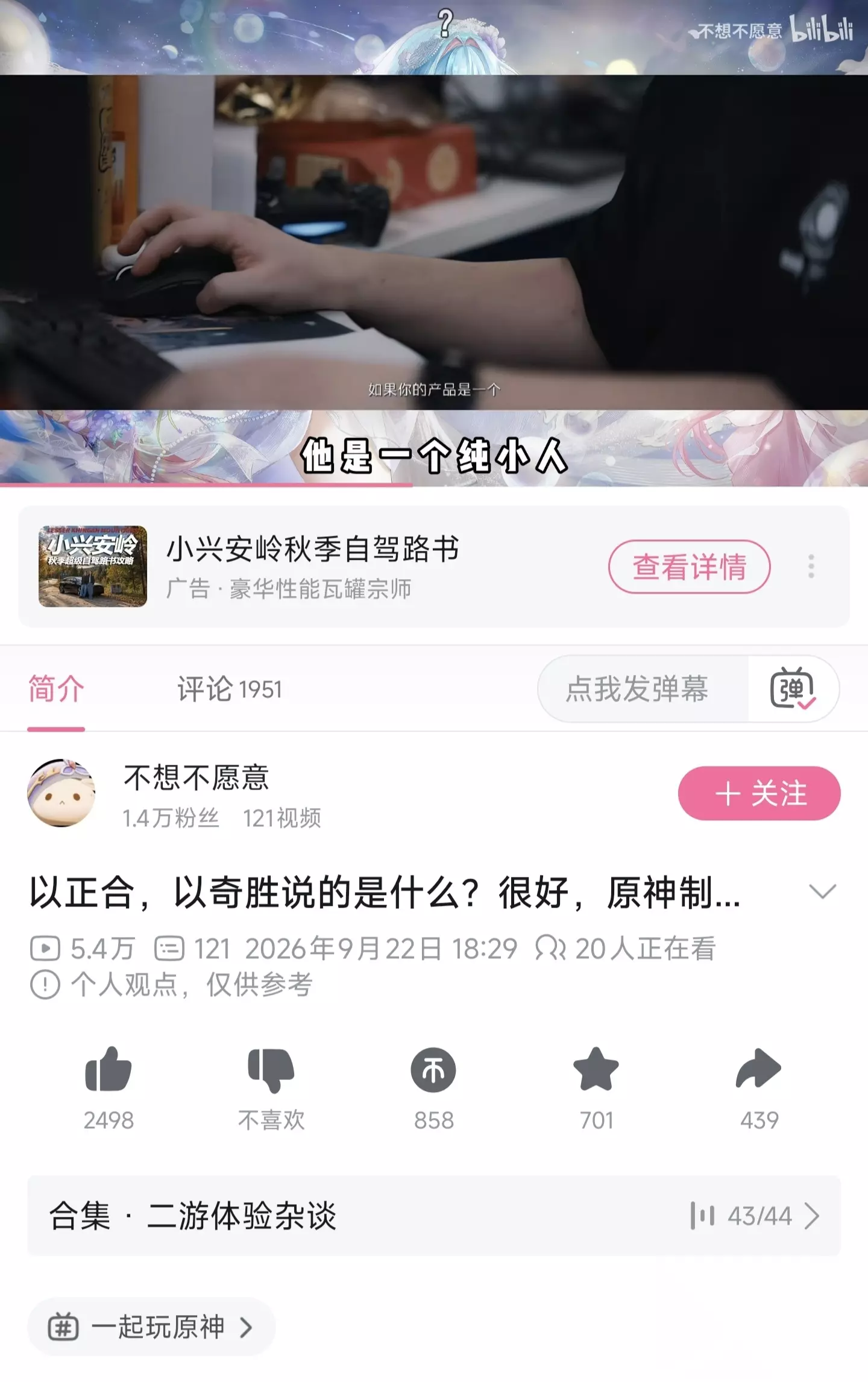Expand the video title description chevron
This screenshot has width=868, height=1382.
click(x=822, y=891)
